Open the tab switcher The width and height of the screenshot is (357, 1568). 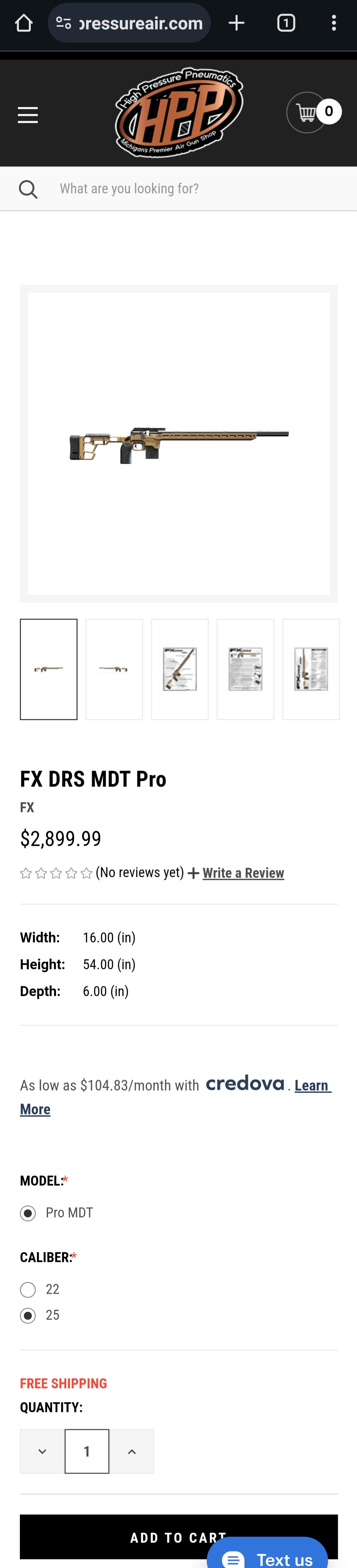286,23
